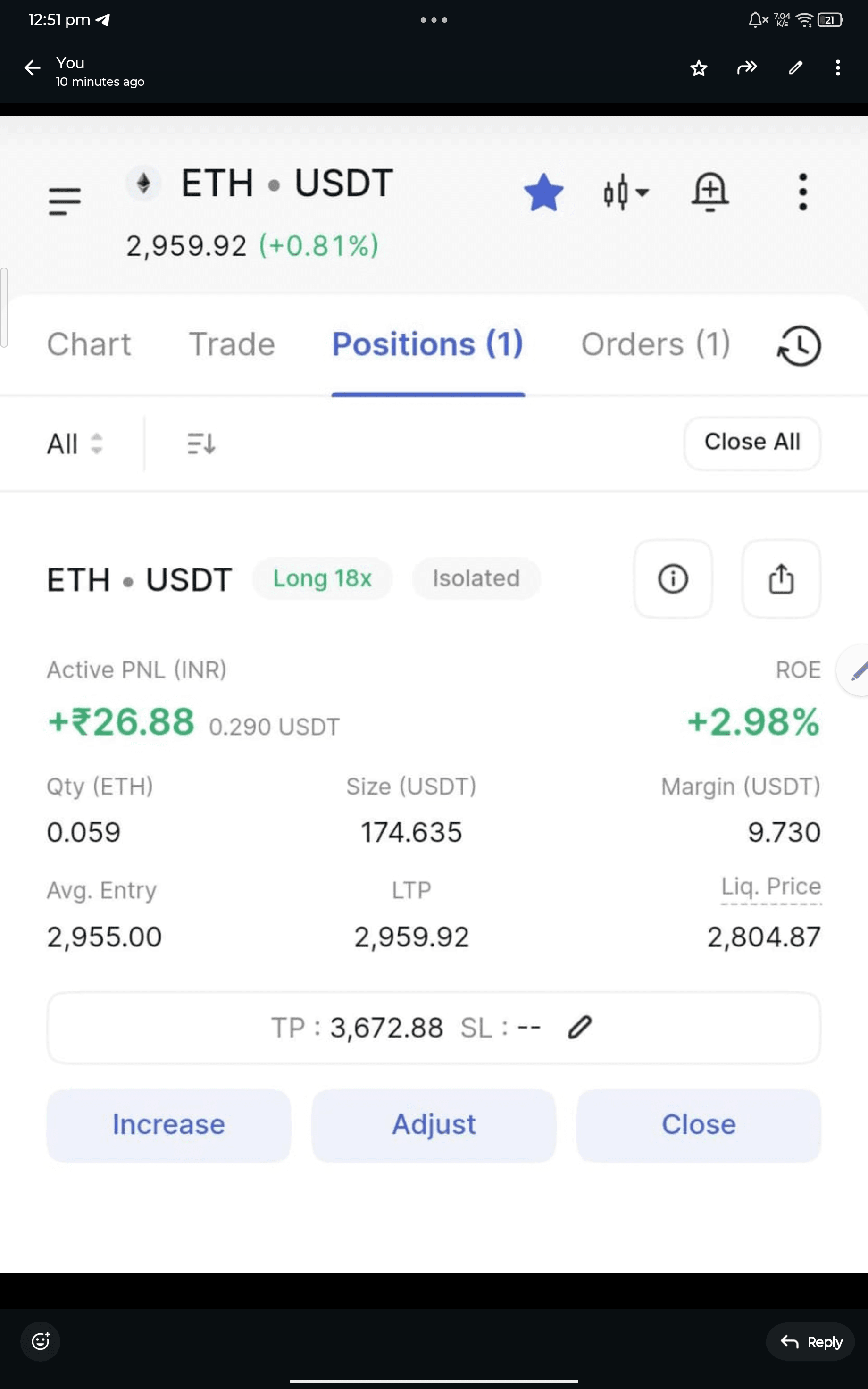
Task: Edit the image with the pencil tool
Action: click(795, 68)
